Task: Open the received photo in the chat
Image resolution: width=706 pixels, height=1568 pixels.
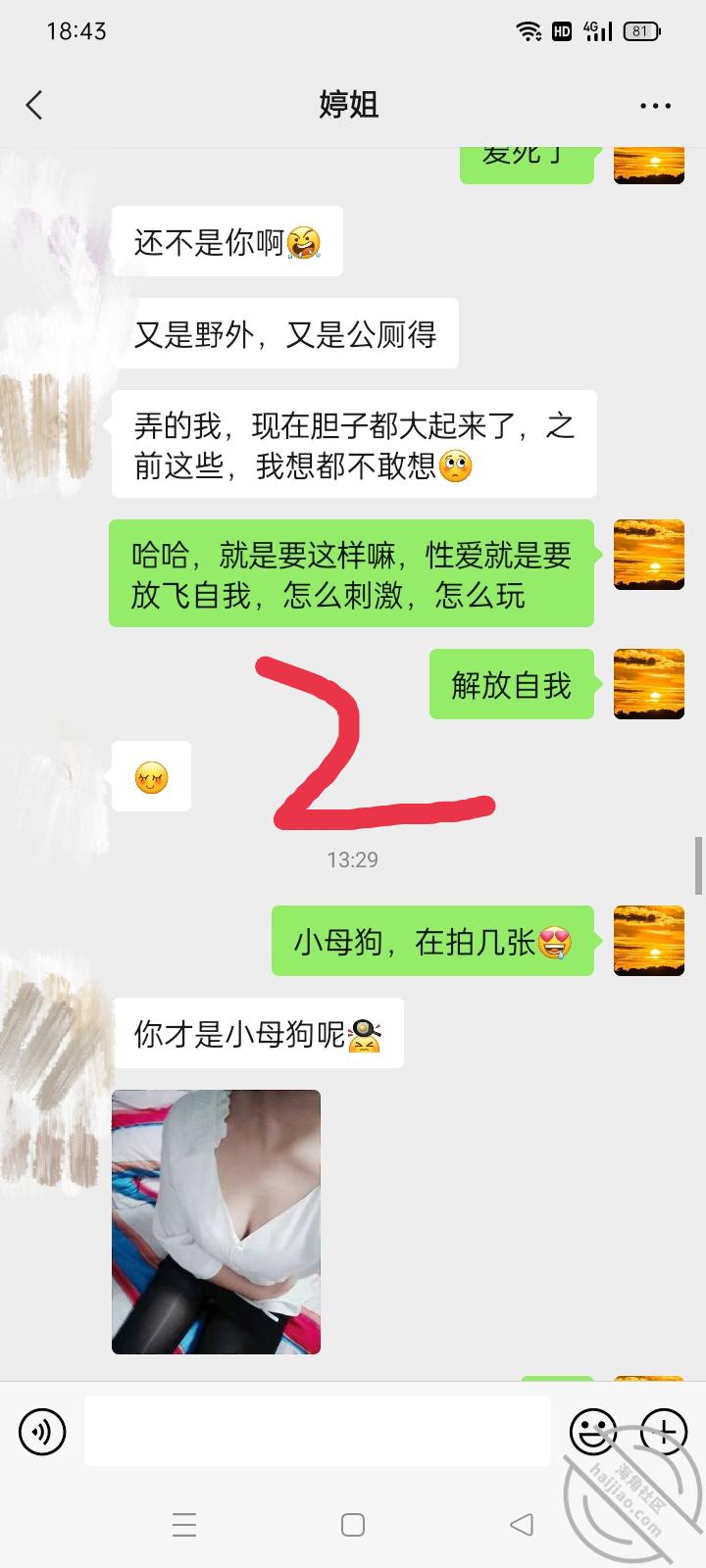Action: 216,1221
